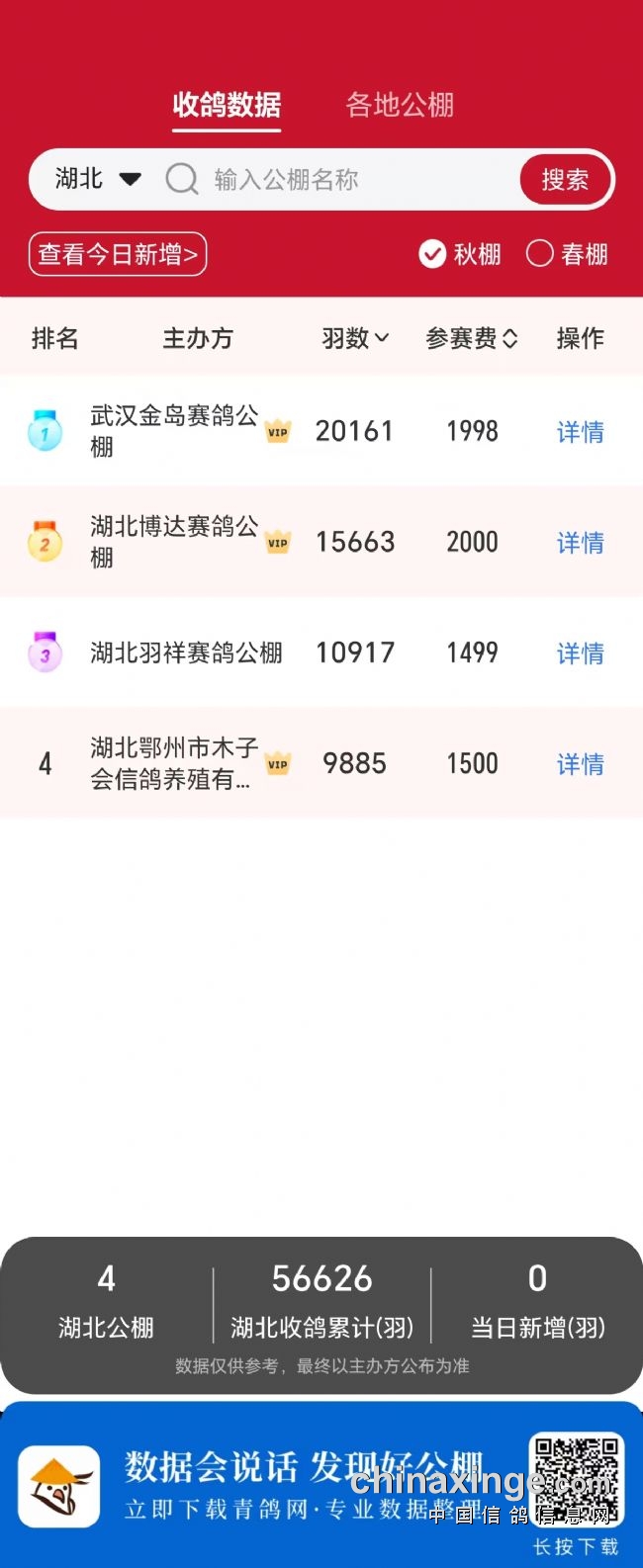
Task: View 详情 for 湖北鄂州市木子会信鸽养殖
Action: [580, 764]
